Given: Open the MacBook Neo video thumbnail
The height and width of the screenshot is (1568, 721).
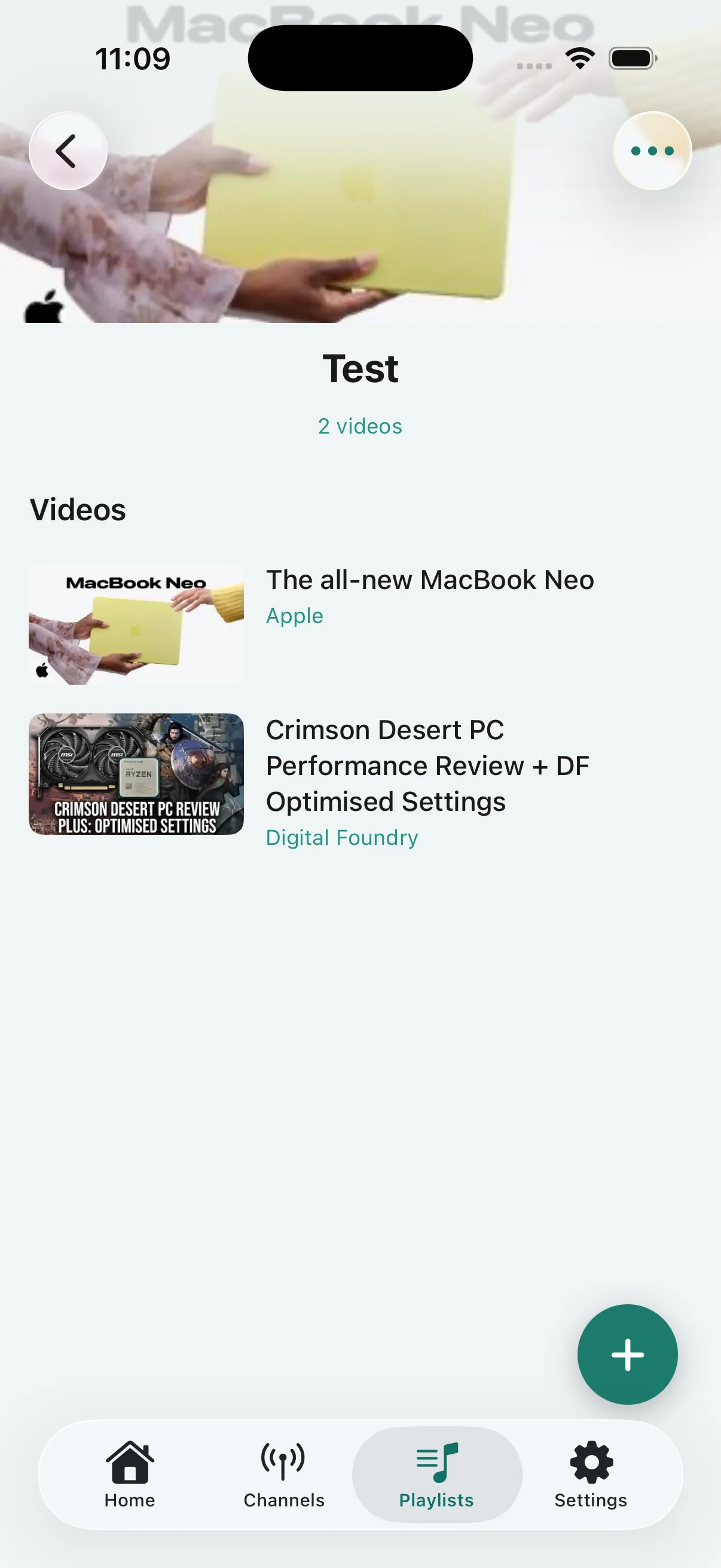Looking at the screenshot, I should click(x=136, y=623).
